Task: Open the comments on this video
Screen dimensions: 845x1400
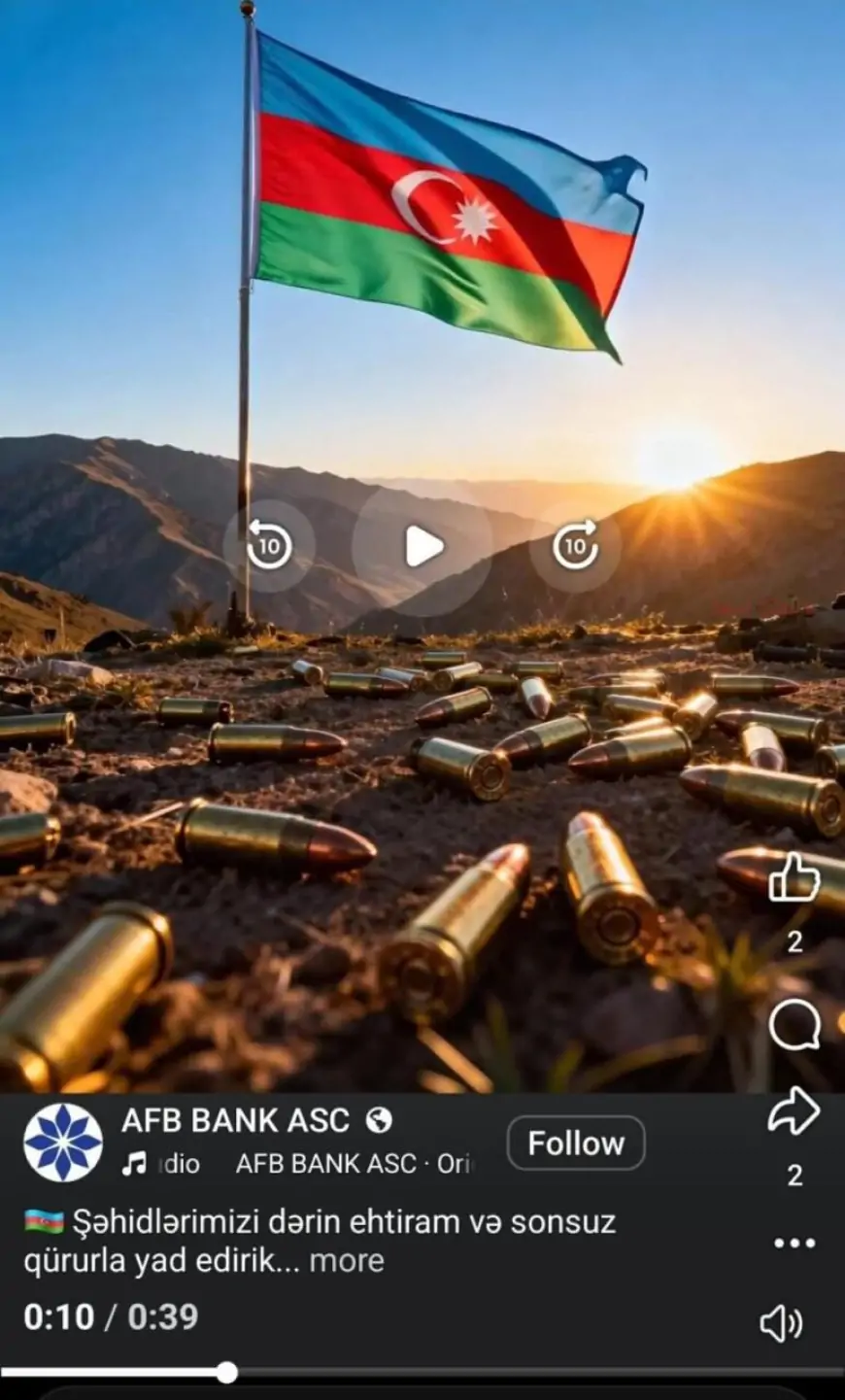Action: 794,1025
